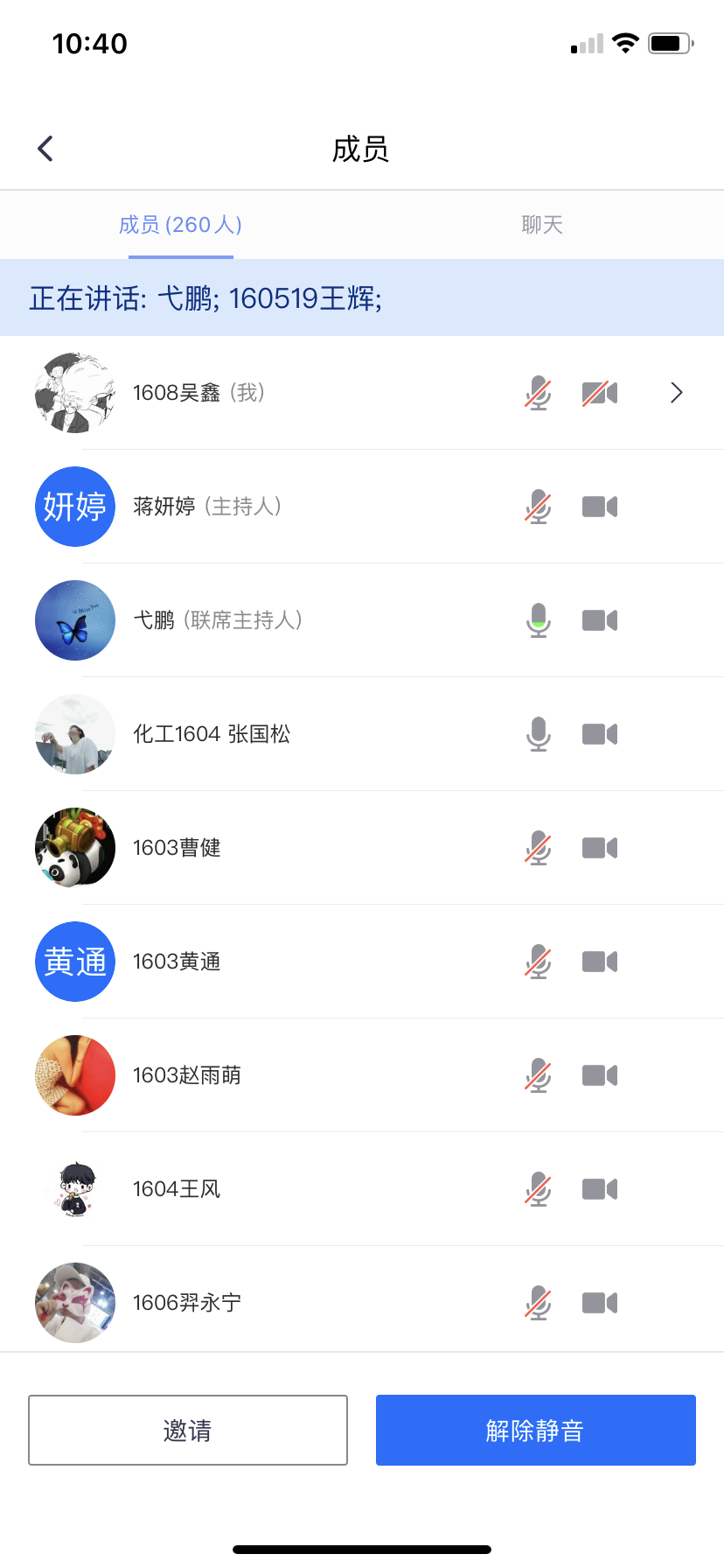Select the 成员 (260人) tab

[x=180, y=225]
